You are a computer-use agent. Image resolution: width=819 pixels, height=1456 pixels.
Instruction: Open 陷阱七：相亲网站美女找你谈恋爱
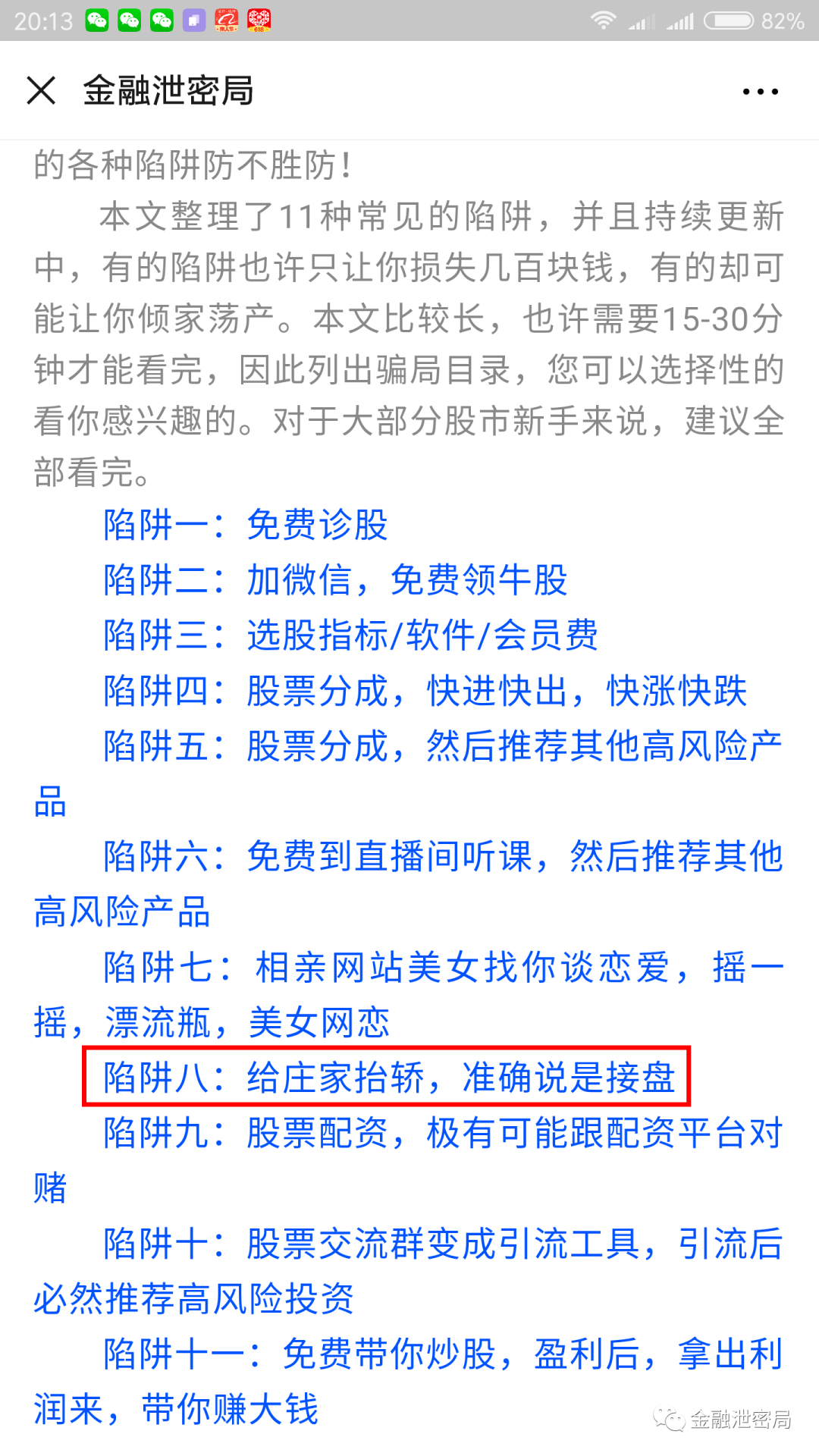442,968
